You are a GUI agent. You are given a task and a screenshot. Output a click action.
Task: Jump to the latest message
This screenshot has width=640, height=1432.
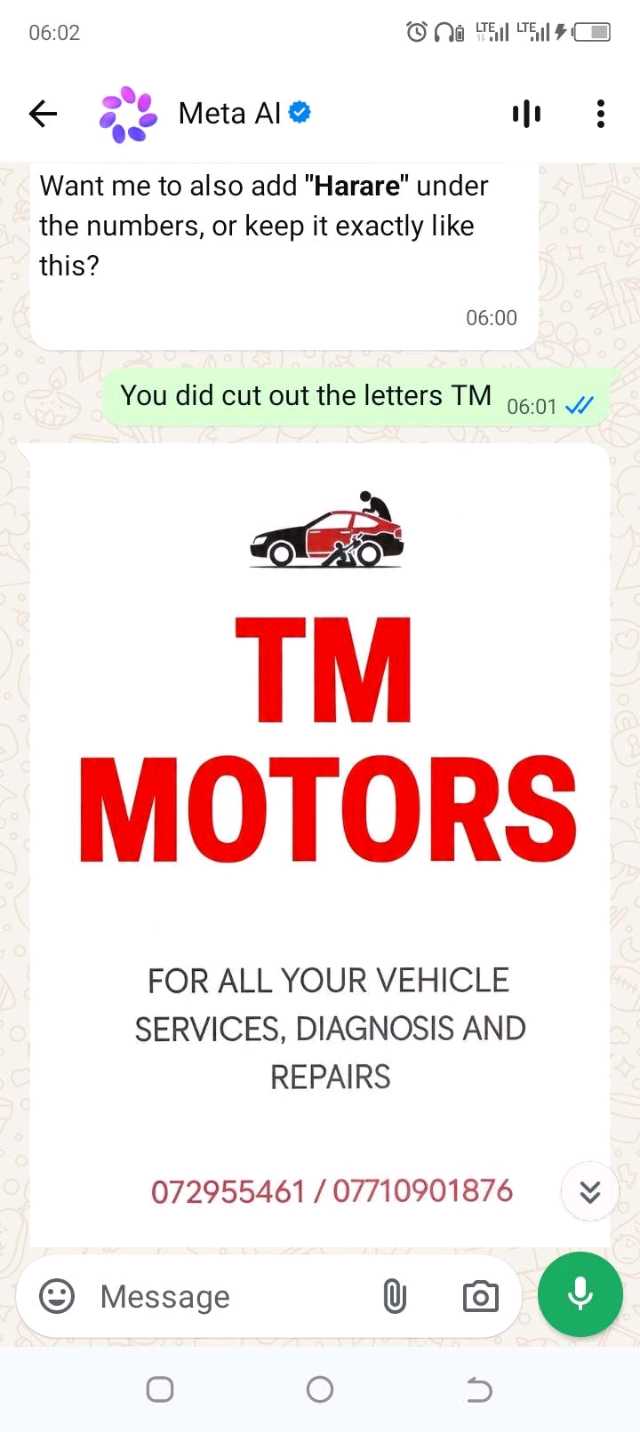pos(590,1191)
